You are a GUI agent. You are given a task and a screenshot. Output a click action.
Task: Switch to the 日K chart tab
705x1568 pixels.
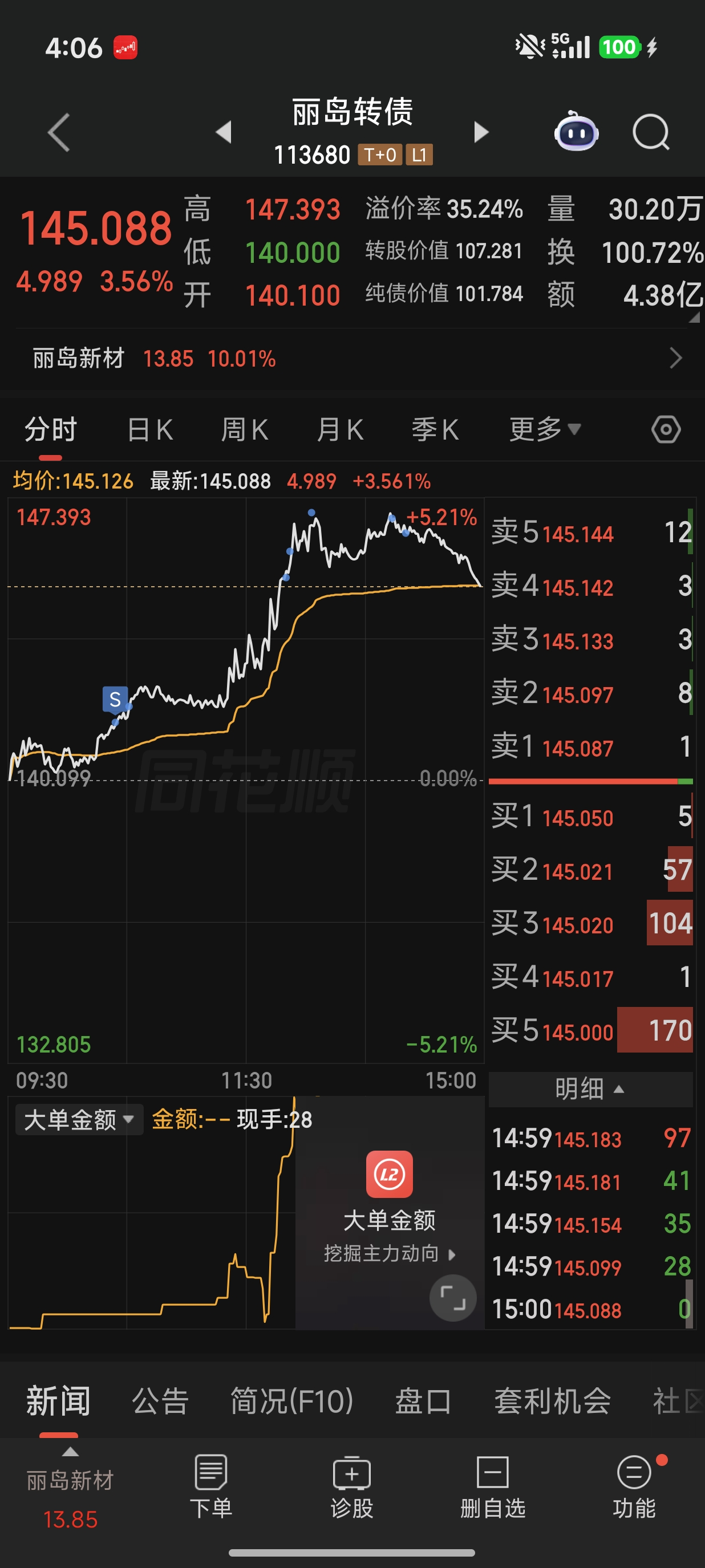click(151, 430)
